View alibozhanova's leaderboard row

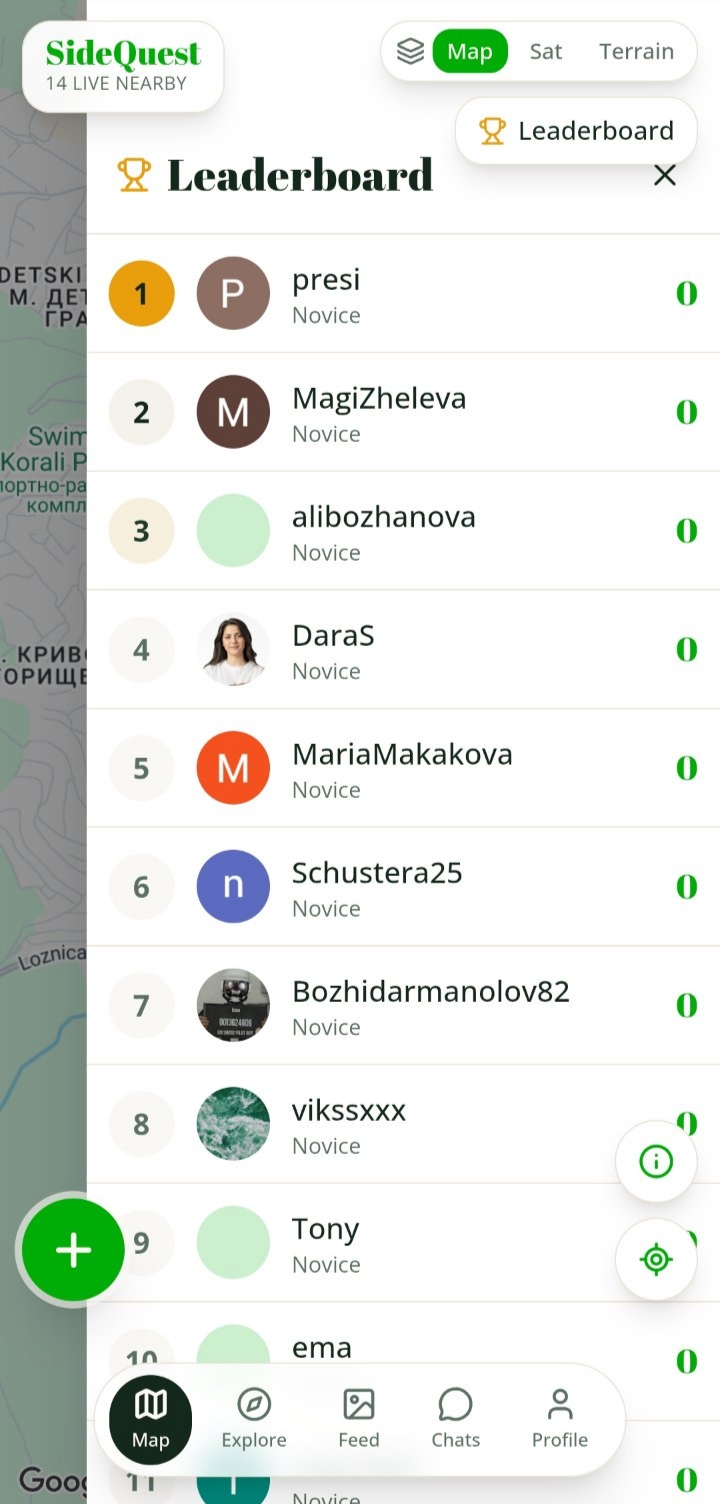pos(403,531)
